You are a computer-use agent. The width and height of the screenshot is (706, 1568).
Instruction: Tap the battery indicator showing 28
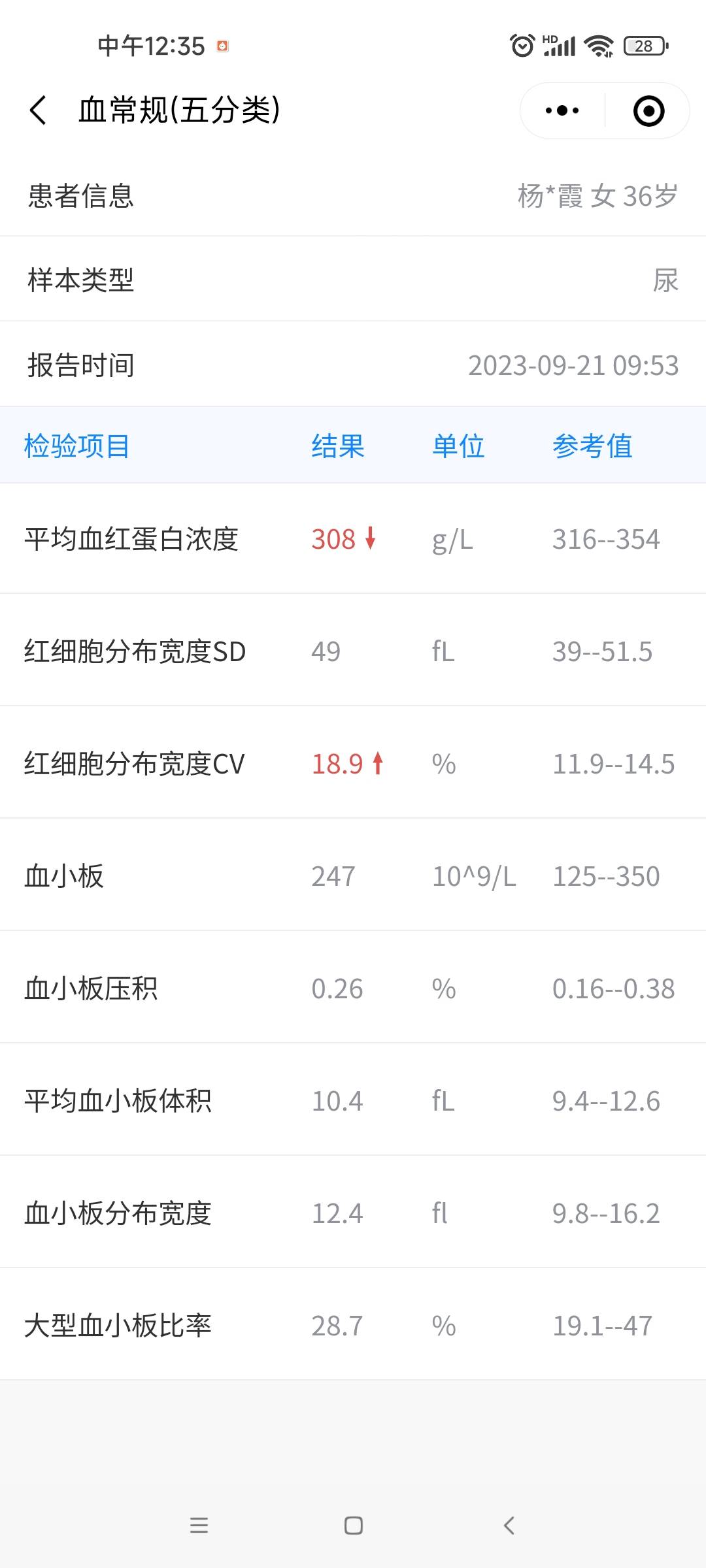pyautogui.click(x=644, y=46)
